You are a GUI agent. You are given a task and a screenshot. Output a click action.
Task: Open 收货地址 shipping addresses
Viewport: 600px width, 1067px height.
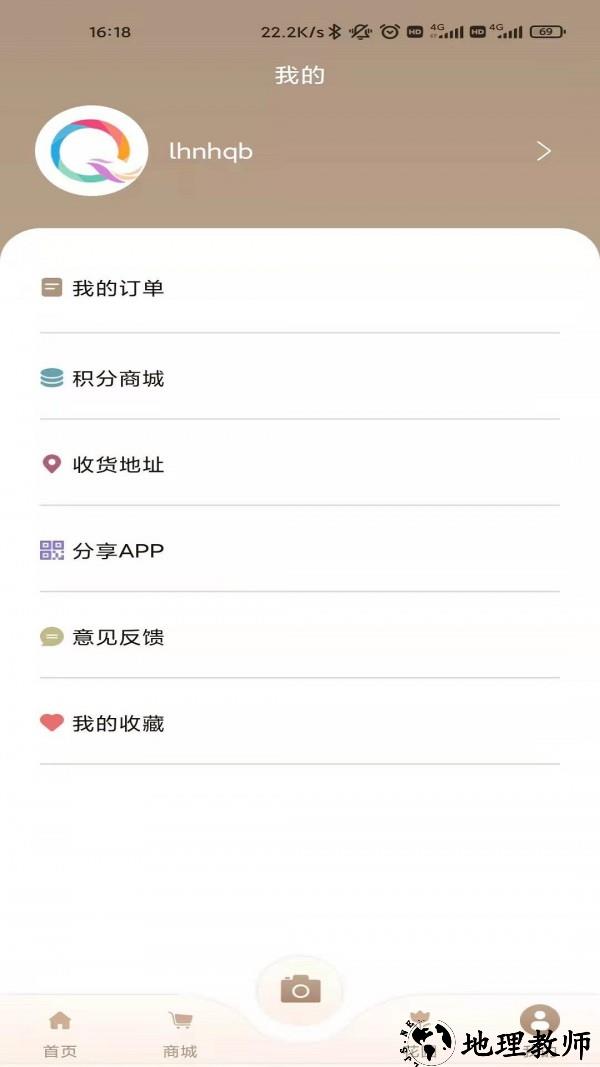pos(118,464)
